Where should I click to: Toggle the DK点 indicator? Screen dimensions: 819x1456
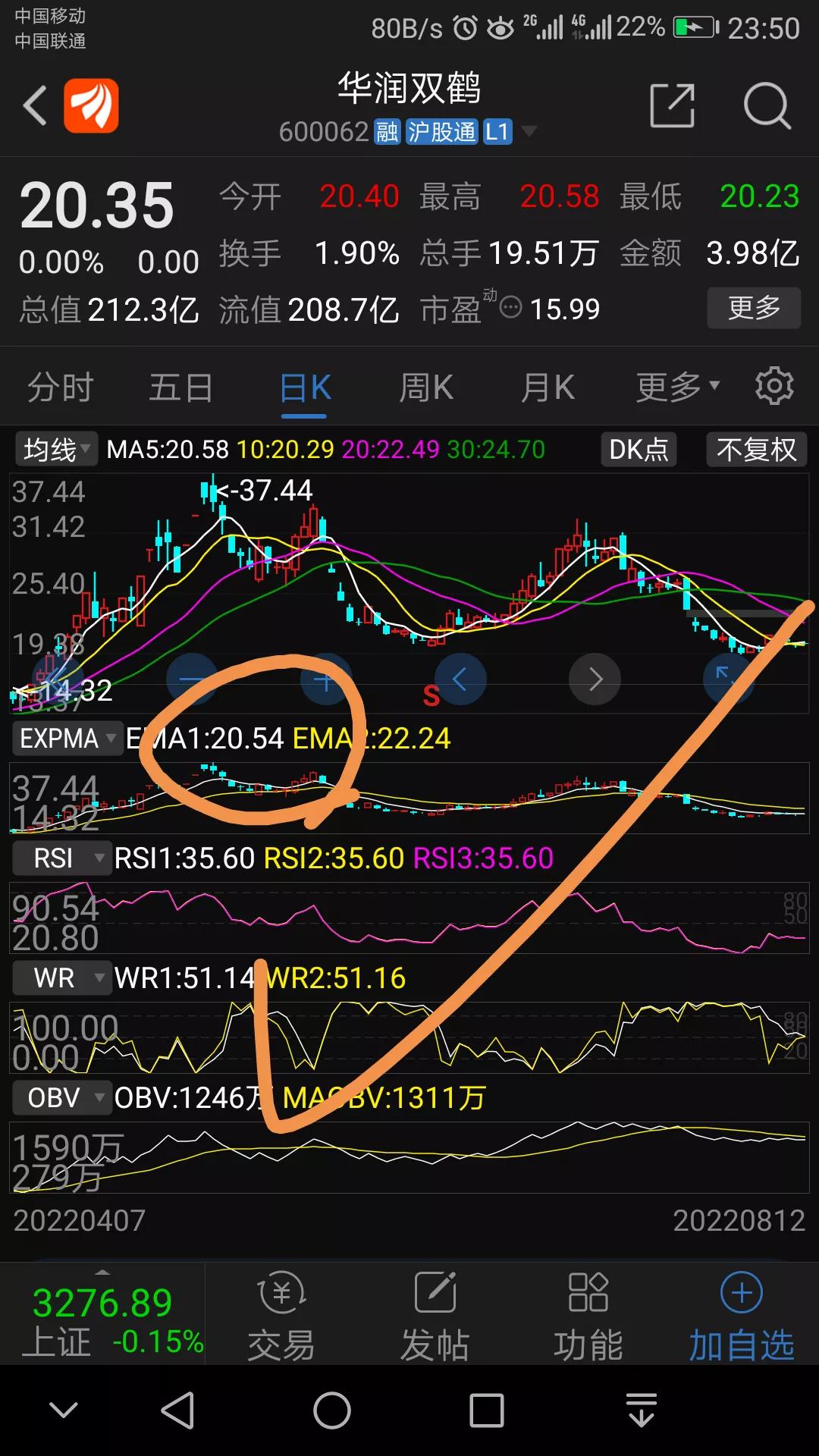tap(638, 449)
